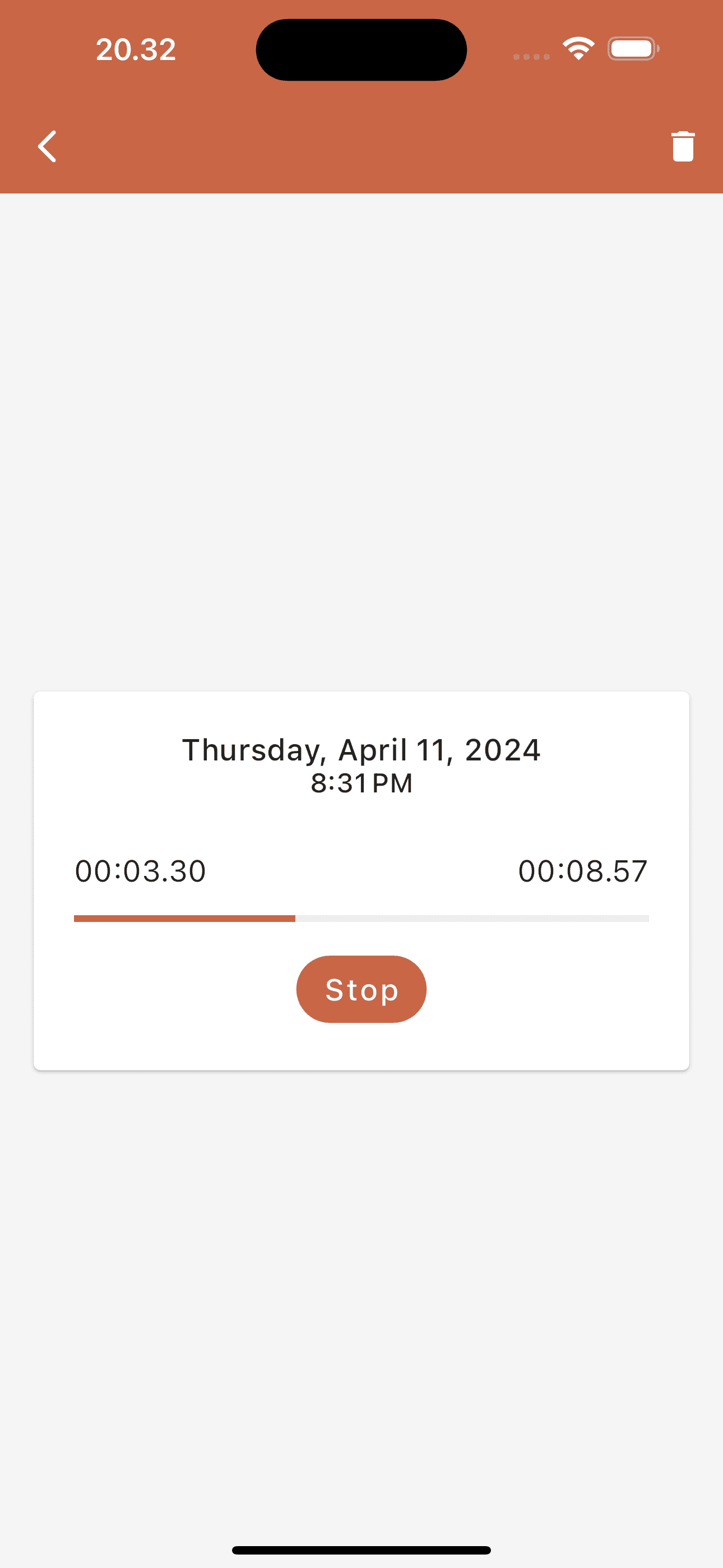This screenshot has width=723, height=1568.
Task: Tap the Stop label inside the orange pill
Action: click(361, 989)
